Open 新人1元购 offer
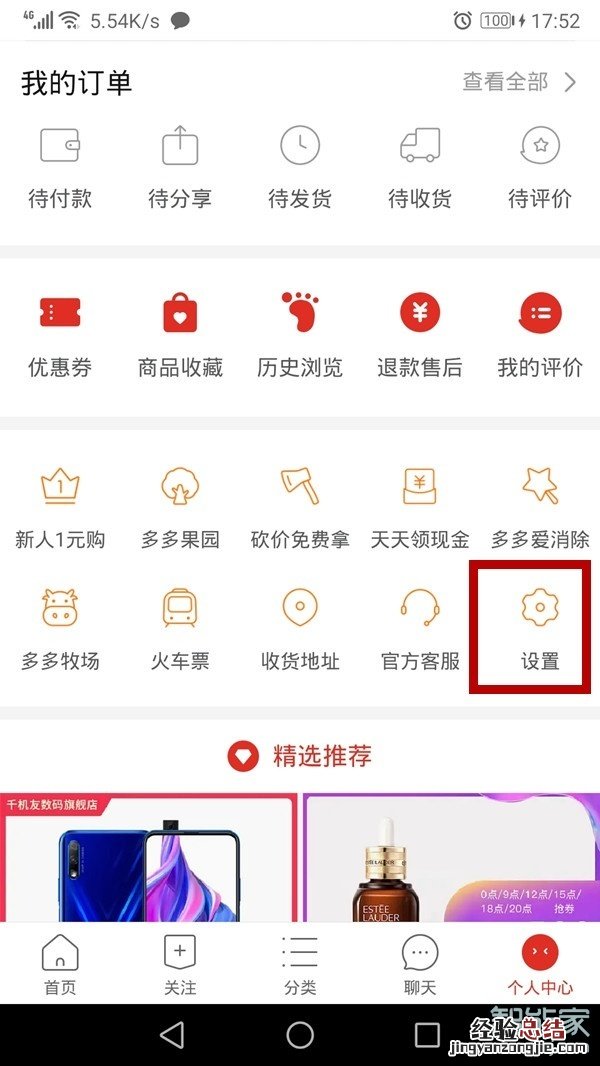This screenshot has height=1066, width=600. tap(60, 508)
